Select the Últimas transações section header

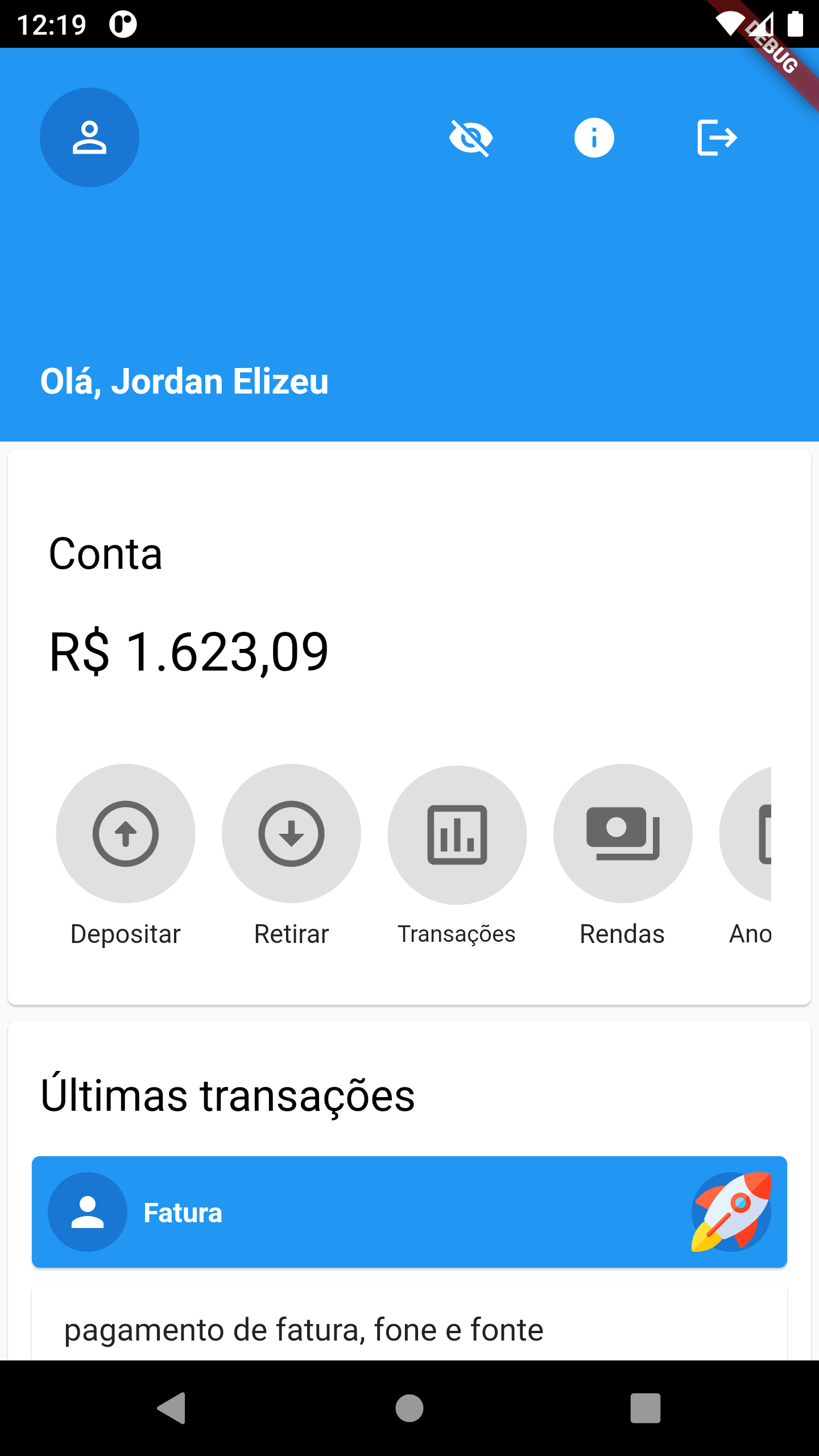[x=229, y=1095]
